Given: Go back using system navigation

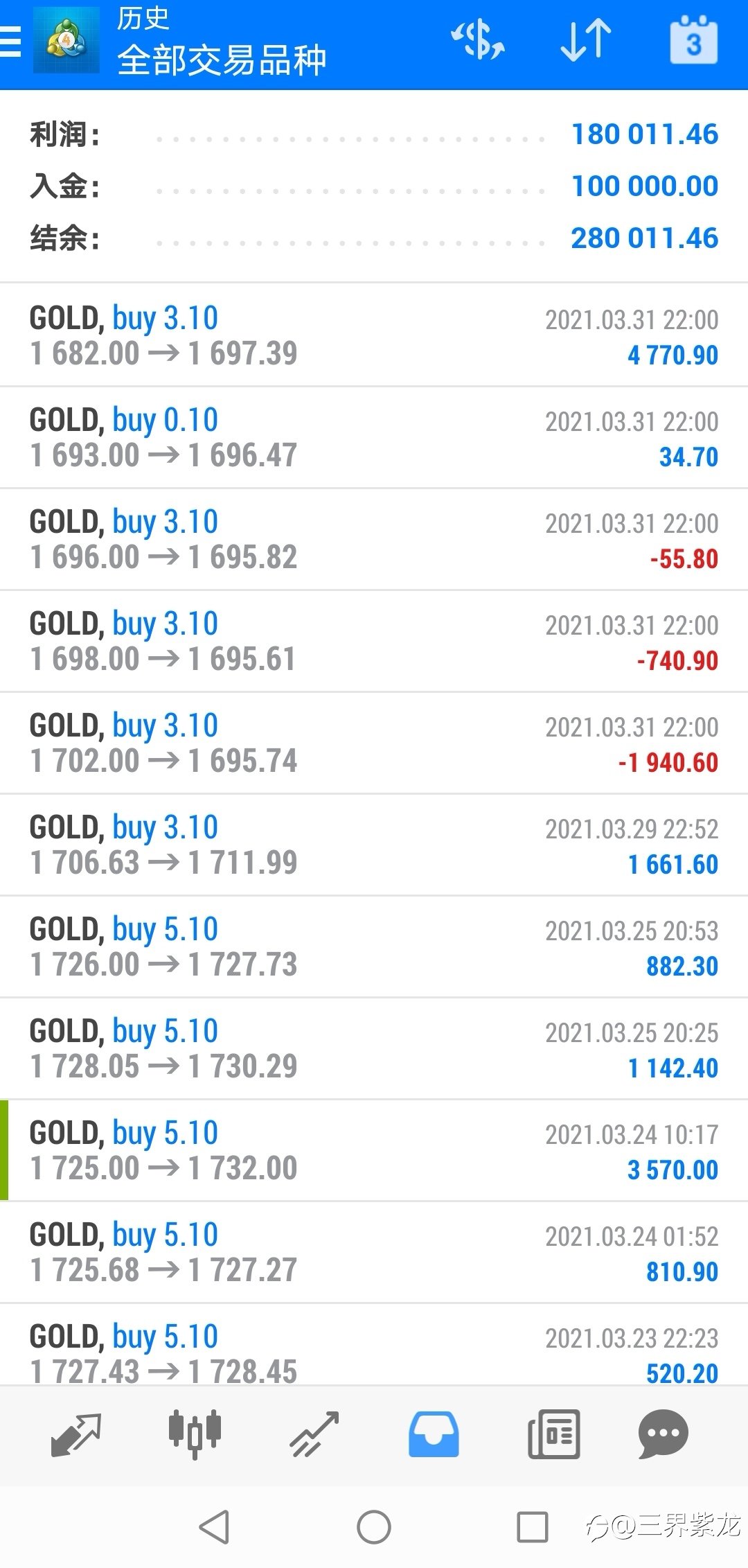Looking at the screenshot, I should (214, 1526).
